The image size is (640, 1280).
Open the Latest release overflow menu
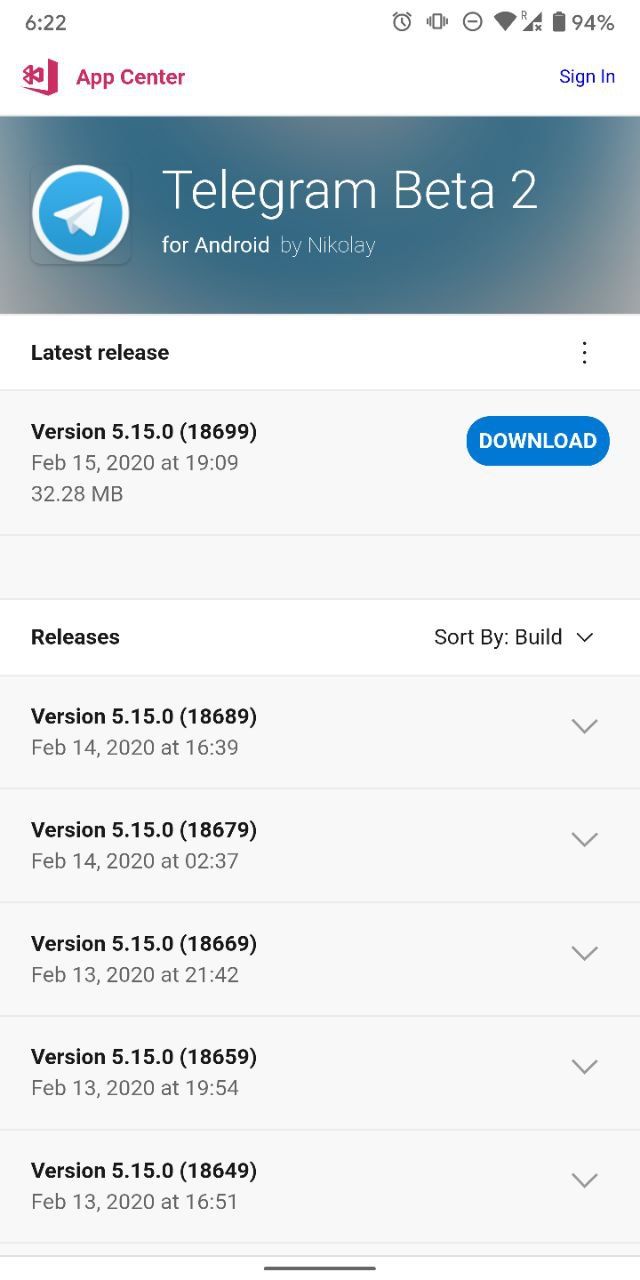(585, 353)
